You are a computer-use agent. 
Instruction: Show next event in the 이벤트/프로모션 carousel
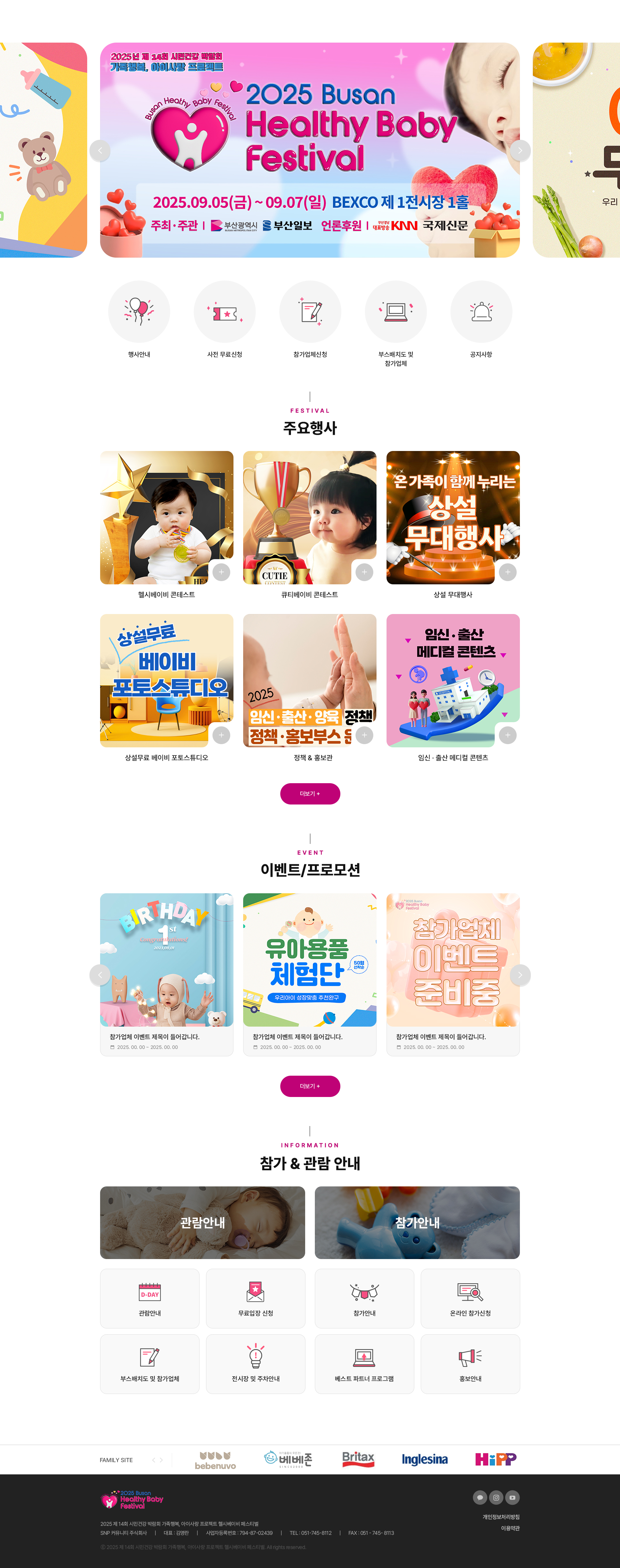pos(520,975)
